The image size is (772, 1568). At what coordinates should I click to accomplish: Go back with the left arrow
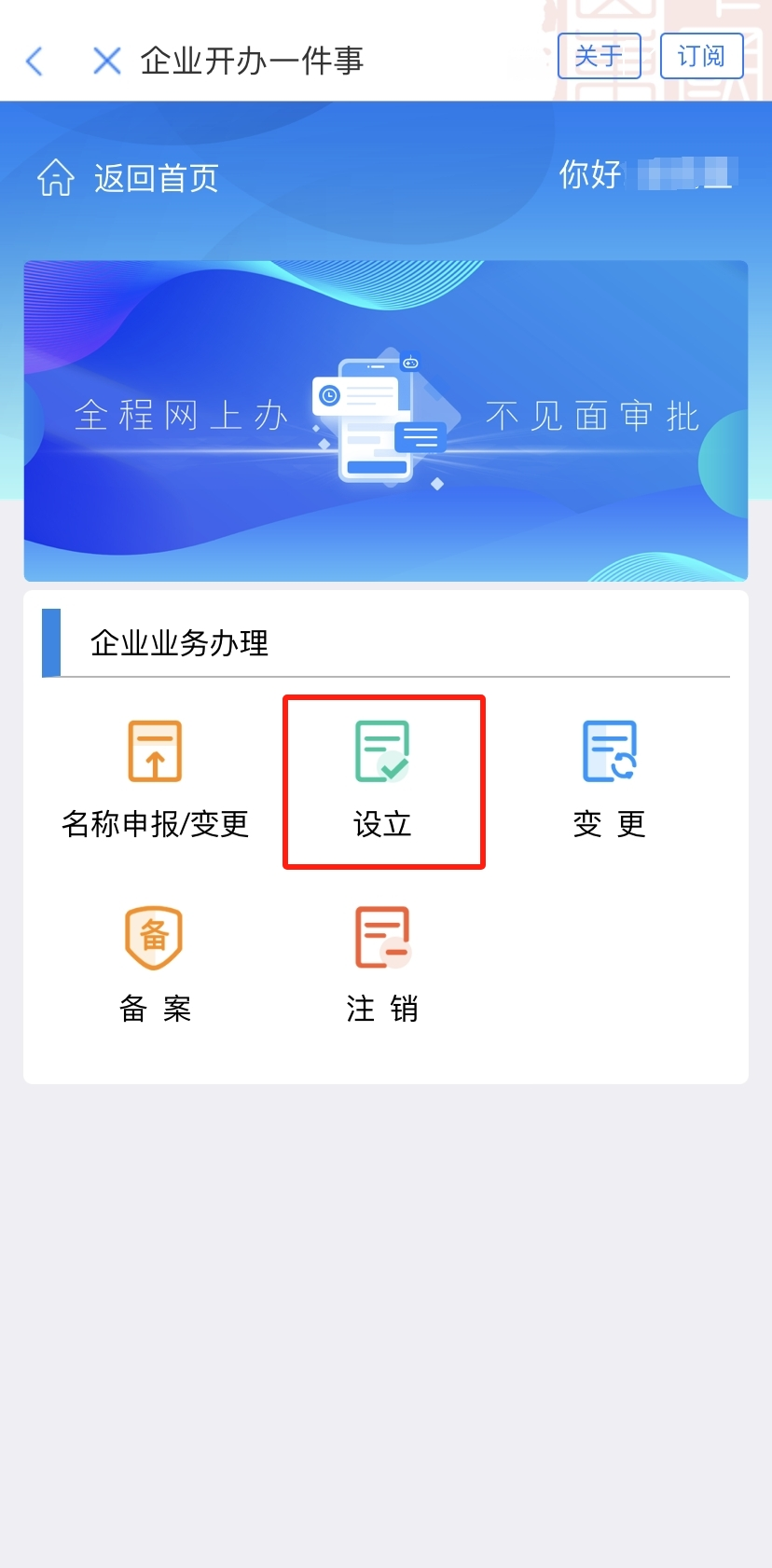35,62
